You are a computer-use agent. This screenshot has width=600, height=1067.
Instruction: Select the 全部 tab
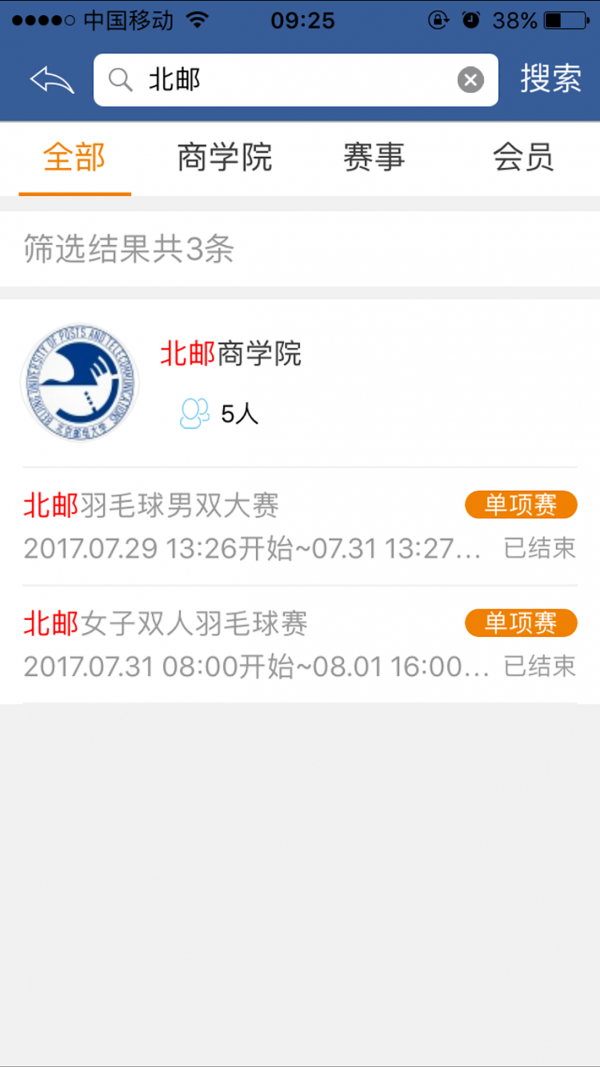click(x=75, y=158)
